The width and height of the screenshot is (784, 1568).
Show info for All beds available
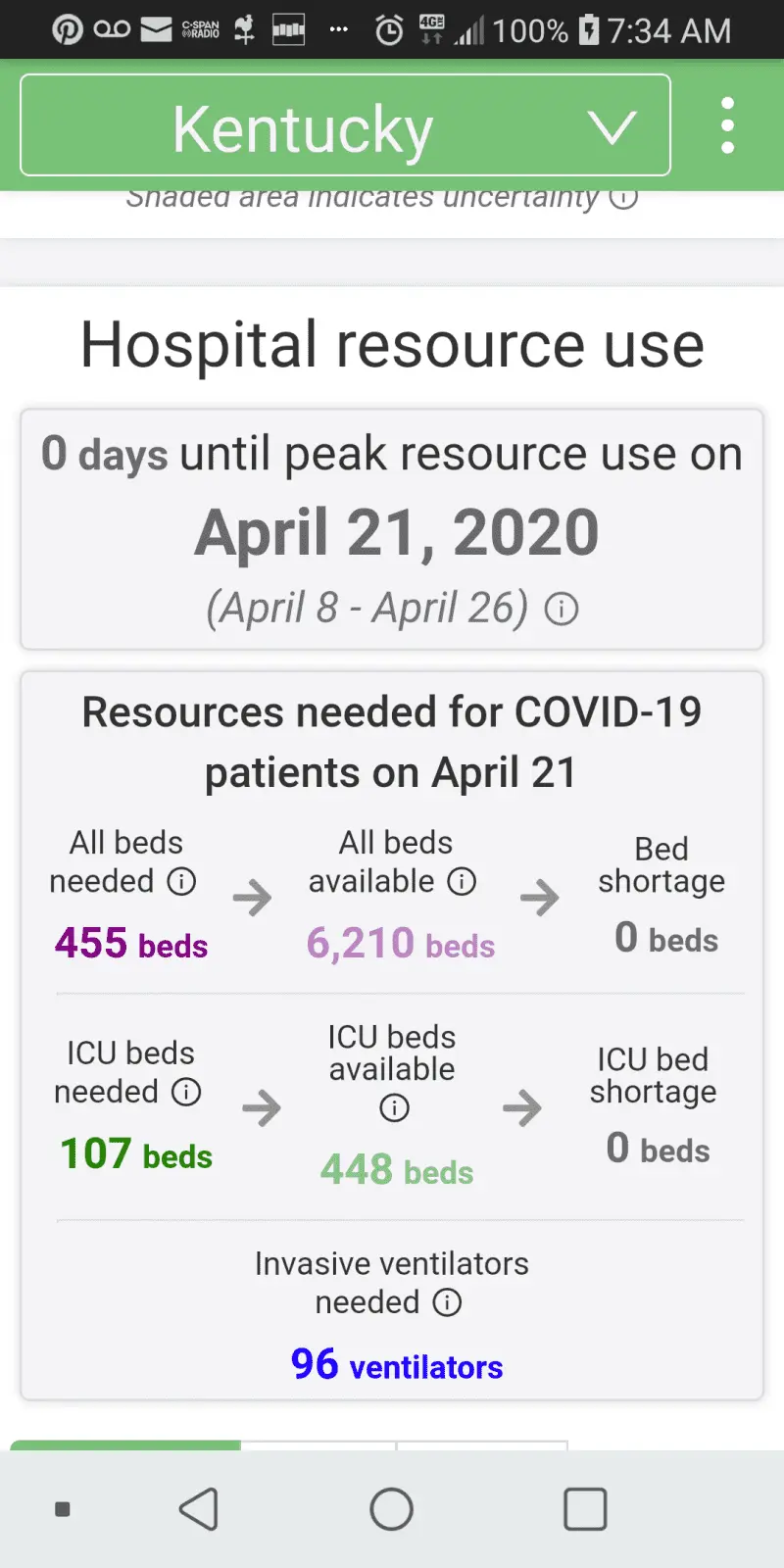pyautogui.click(x=462, y=881)
